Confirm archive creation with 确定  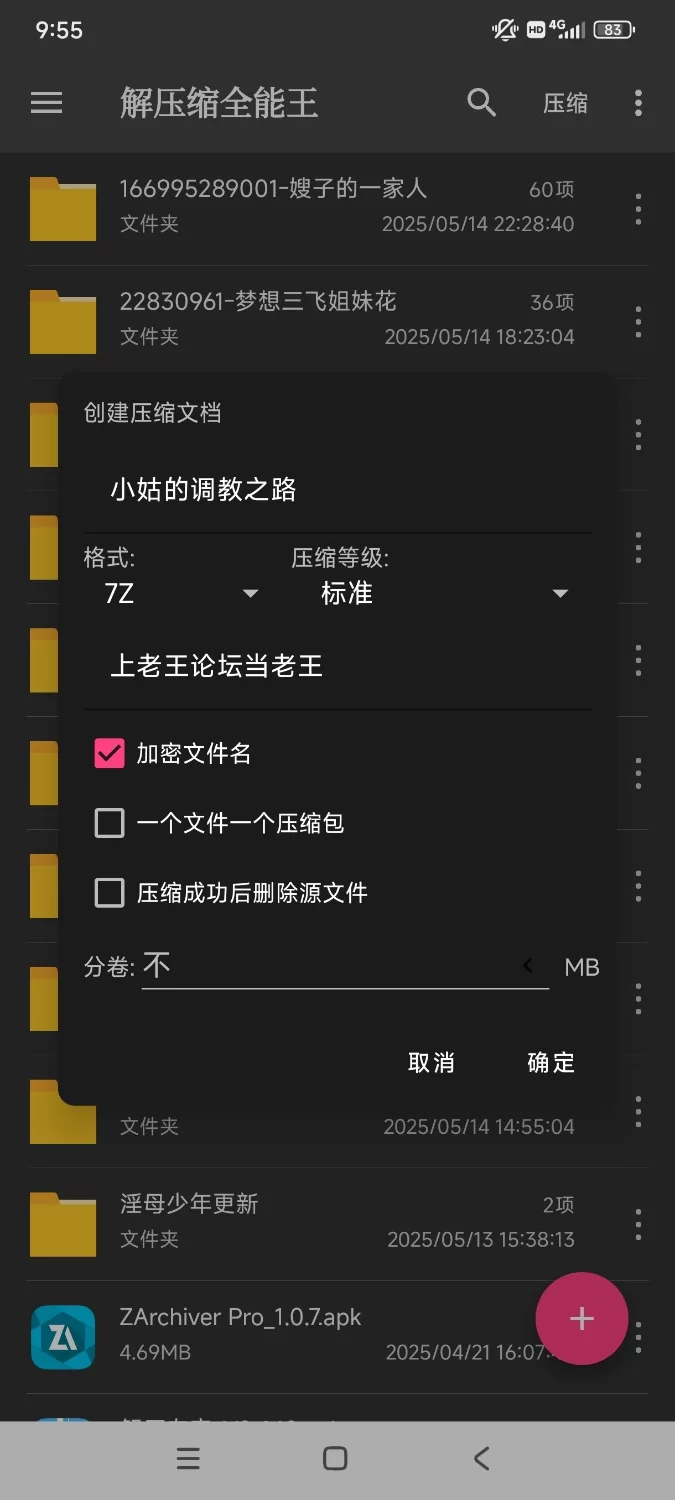(551, 1062)
